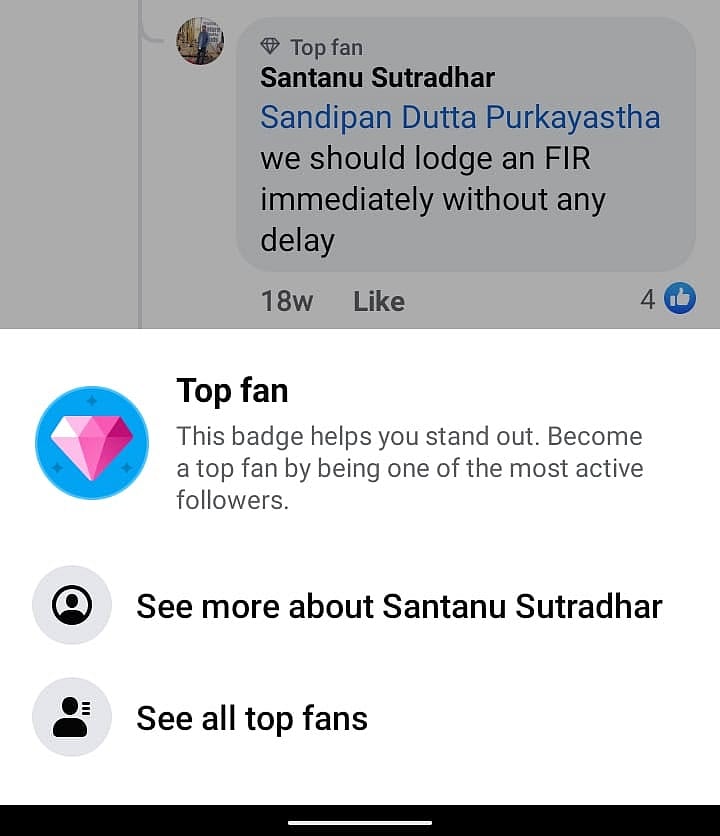Open Santanu Sutradhar's profile picture
This screenshot has height=836, width=720.
pyautogui.click(x=200, y=41)
